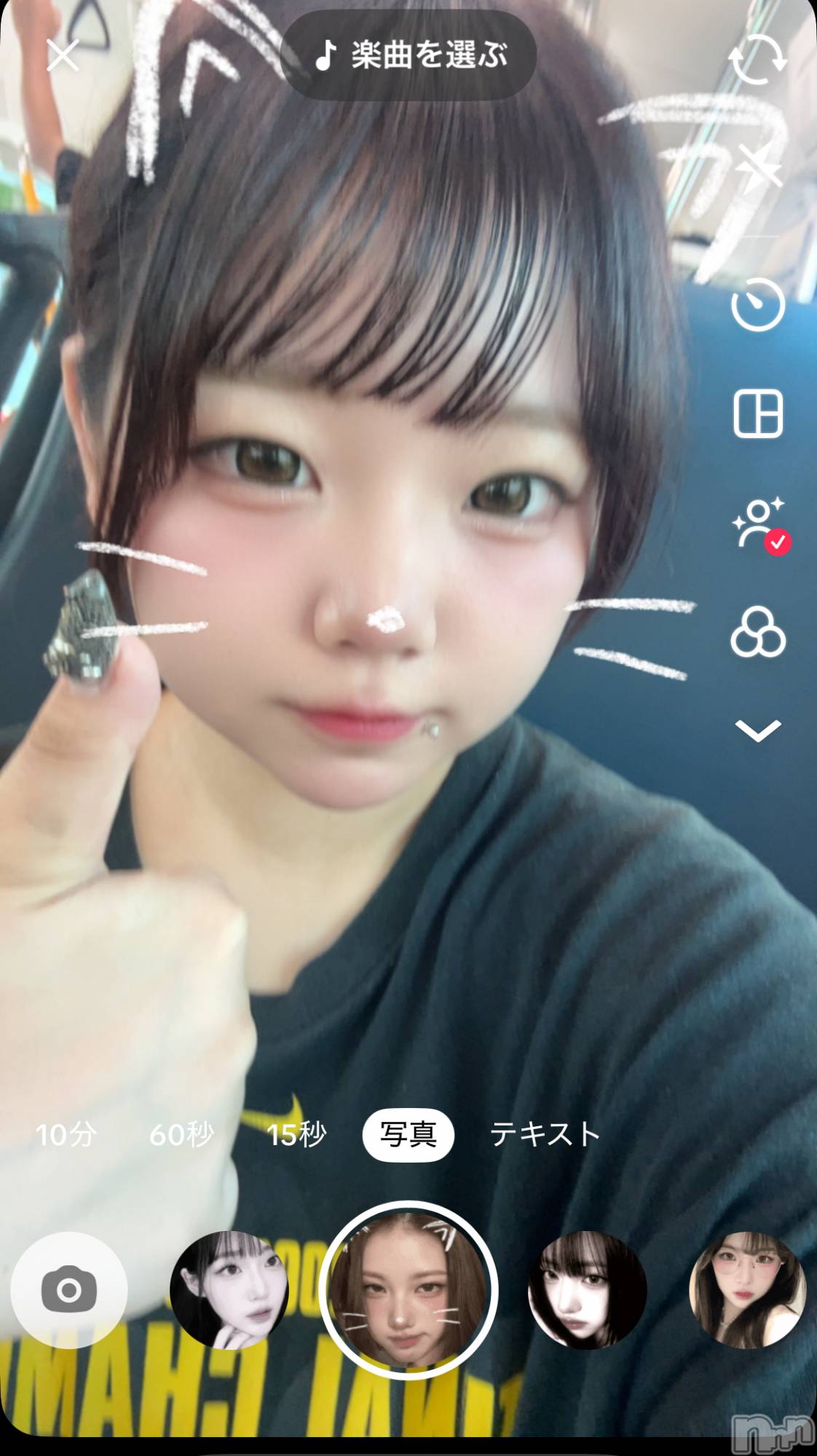The width and height of the screenshot is (817, 1456).
Task: Open the timer setting
Action: coord(757,304)
